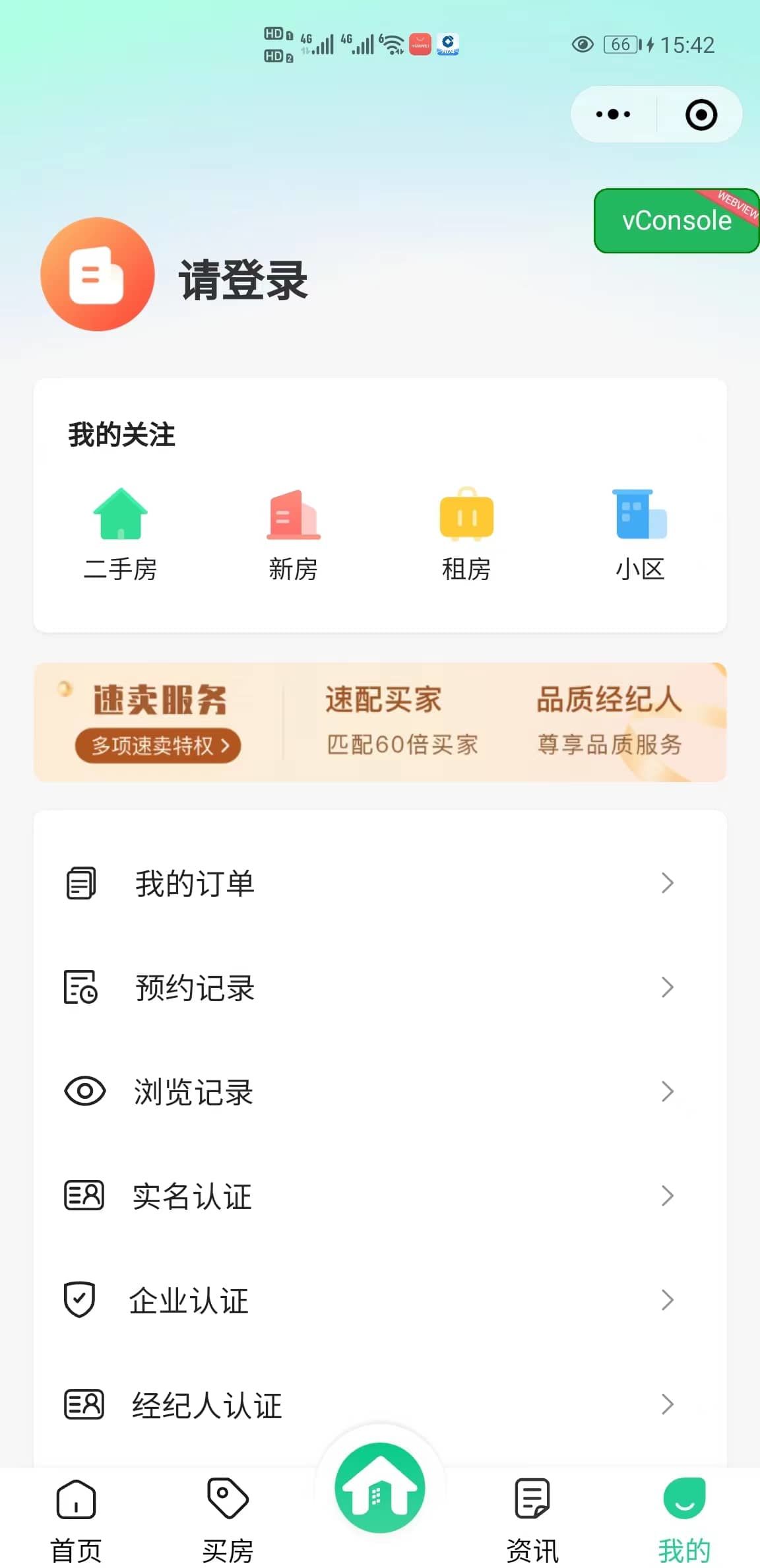This screenshot has width=760, height=1568.
Task: Select the 我的 tab
Action: [684, 1520]
